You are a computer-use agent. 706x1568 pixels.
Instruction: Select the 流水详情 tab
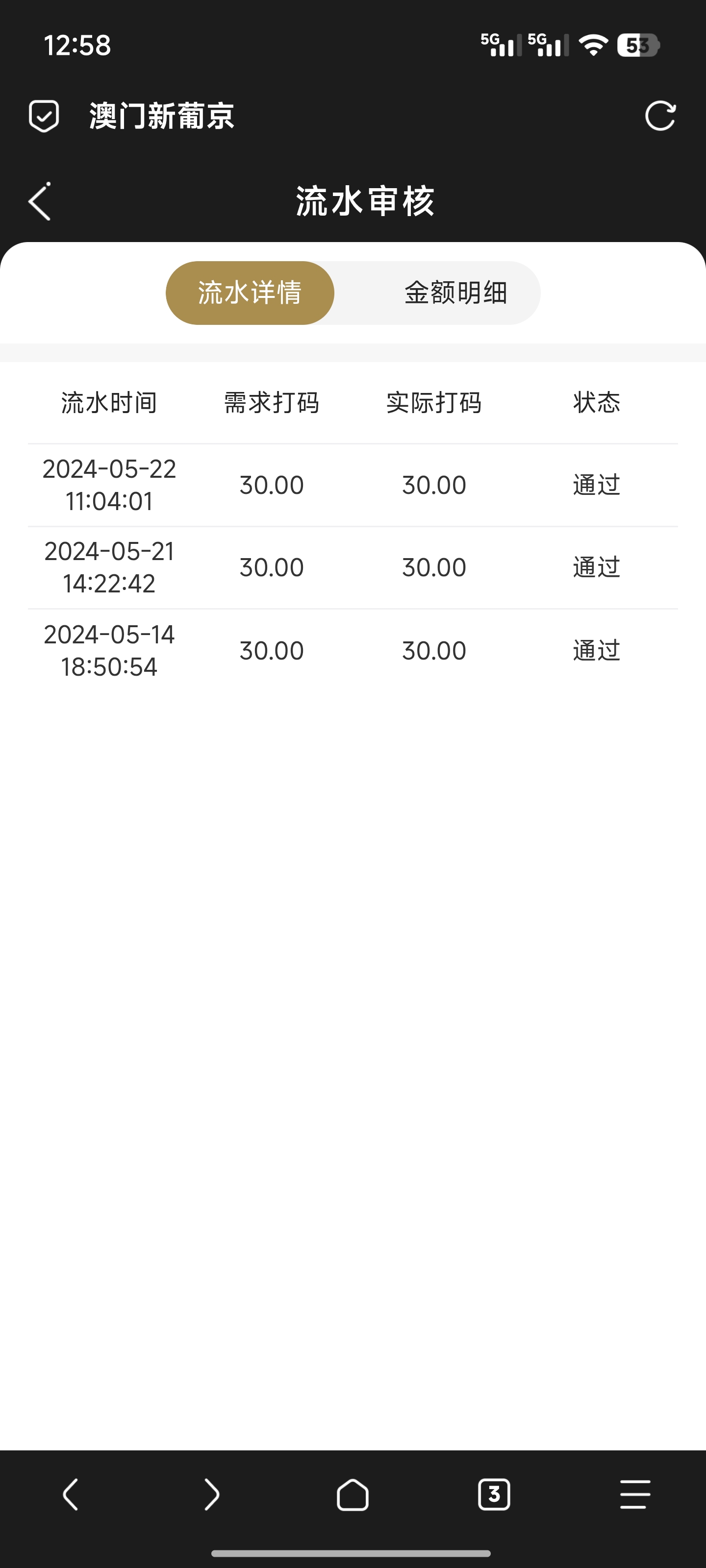click(250, 293)
